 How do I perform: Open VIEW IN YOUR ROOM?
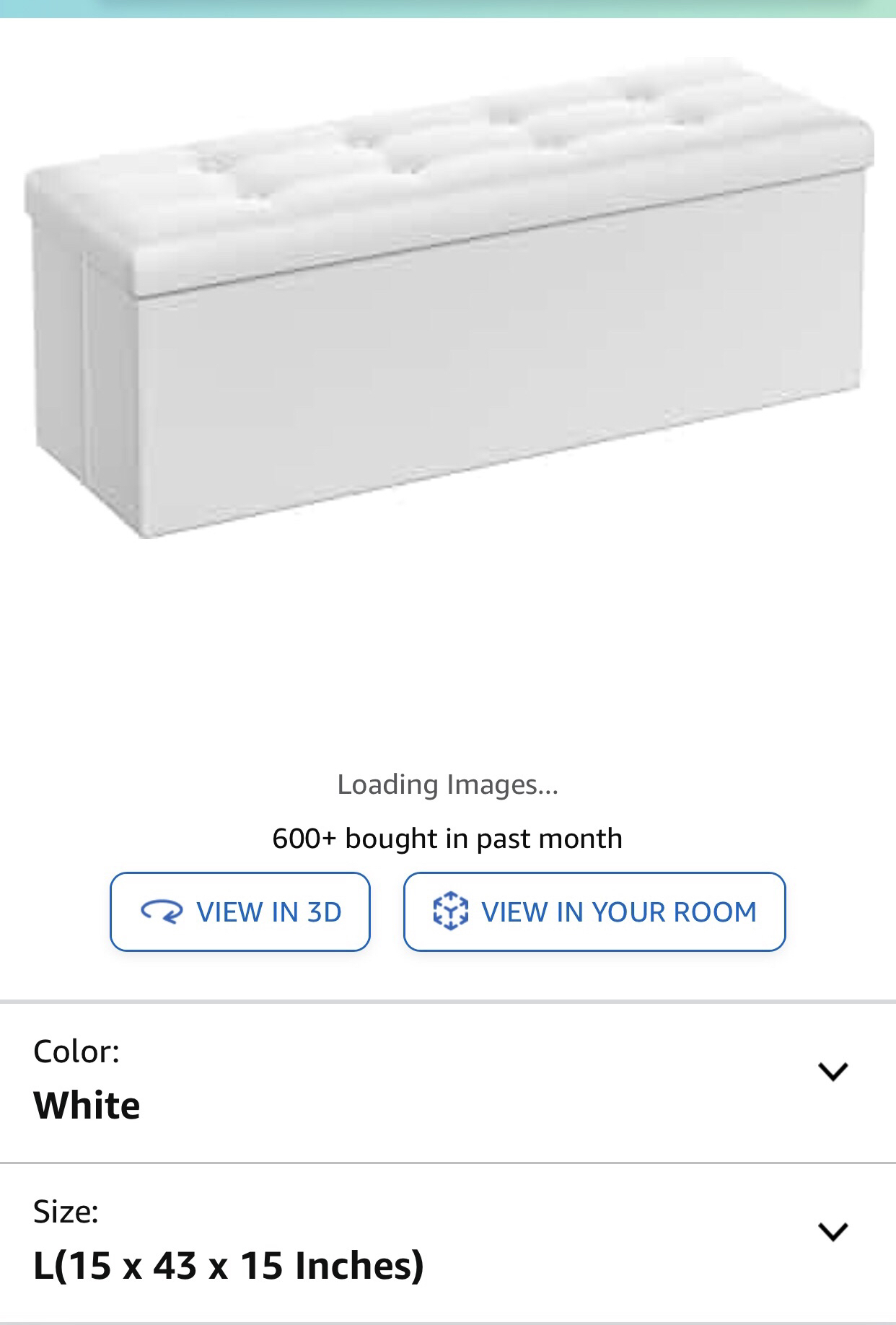click(x=594, y=911)
